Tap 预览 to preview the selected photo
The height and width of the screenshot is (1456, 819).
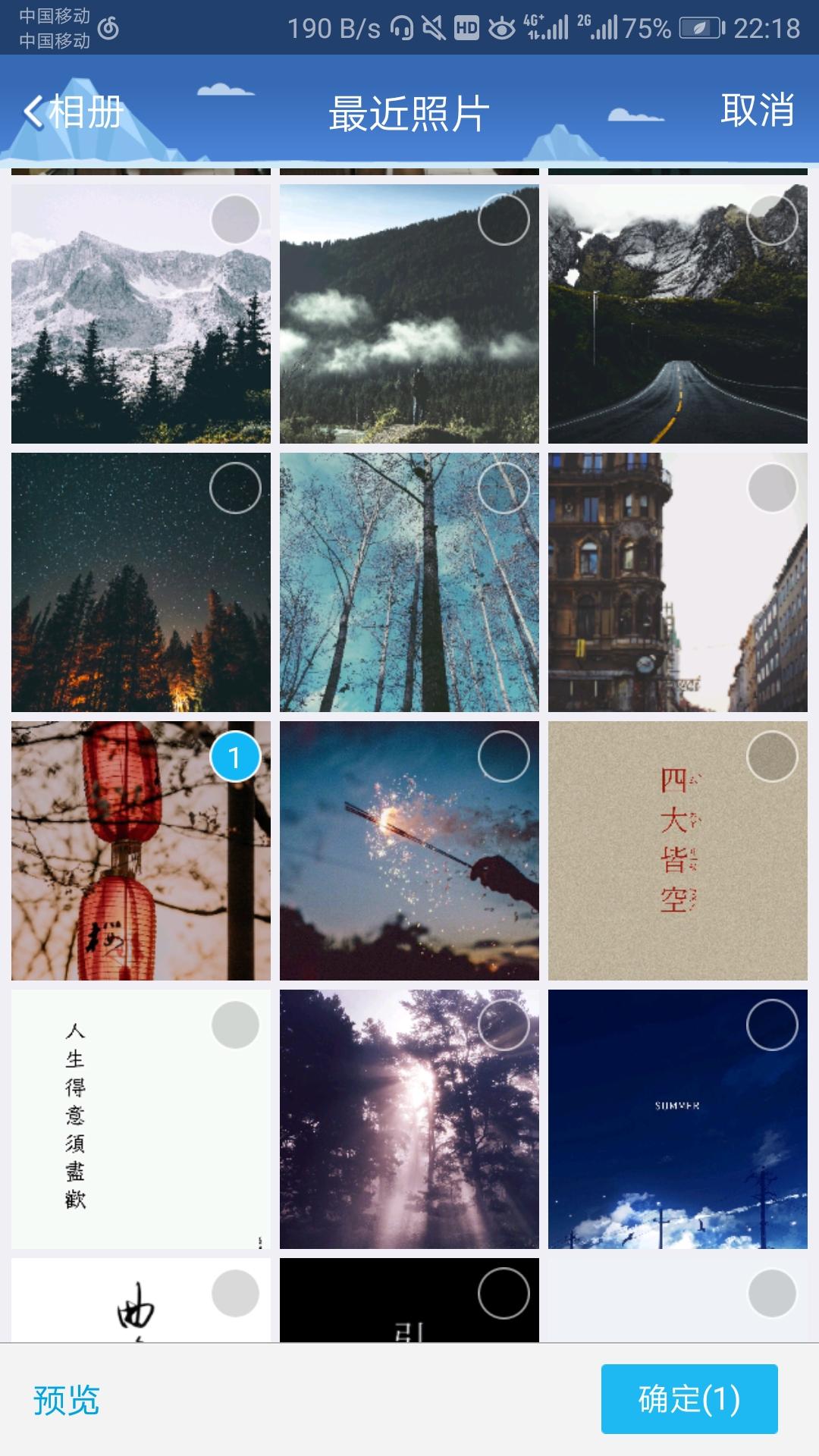click(67, 1400)
